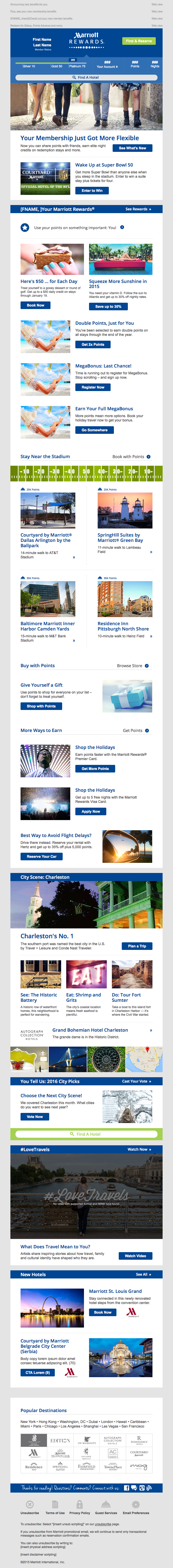This screenshot has width=173, height=1568.
Task: Tap the Vote Now button
Action: point(35,1117)
